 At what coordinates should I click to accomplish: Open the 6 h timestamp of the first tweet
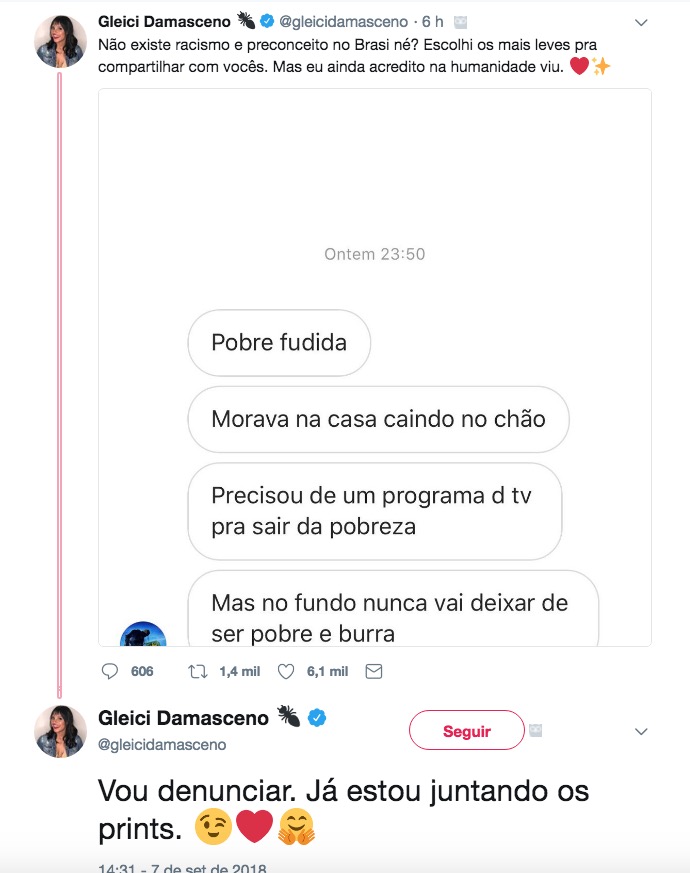click(433, 21)
